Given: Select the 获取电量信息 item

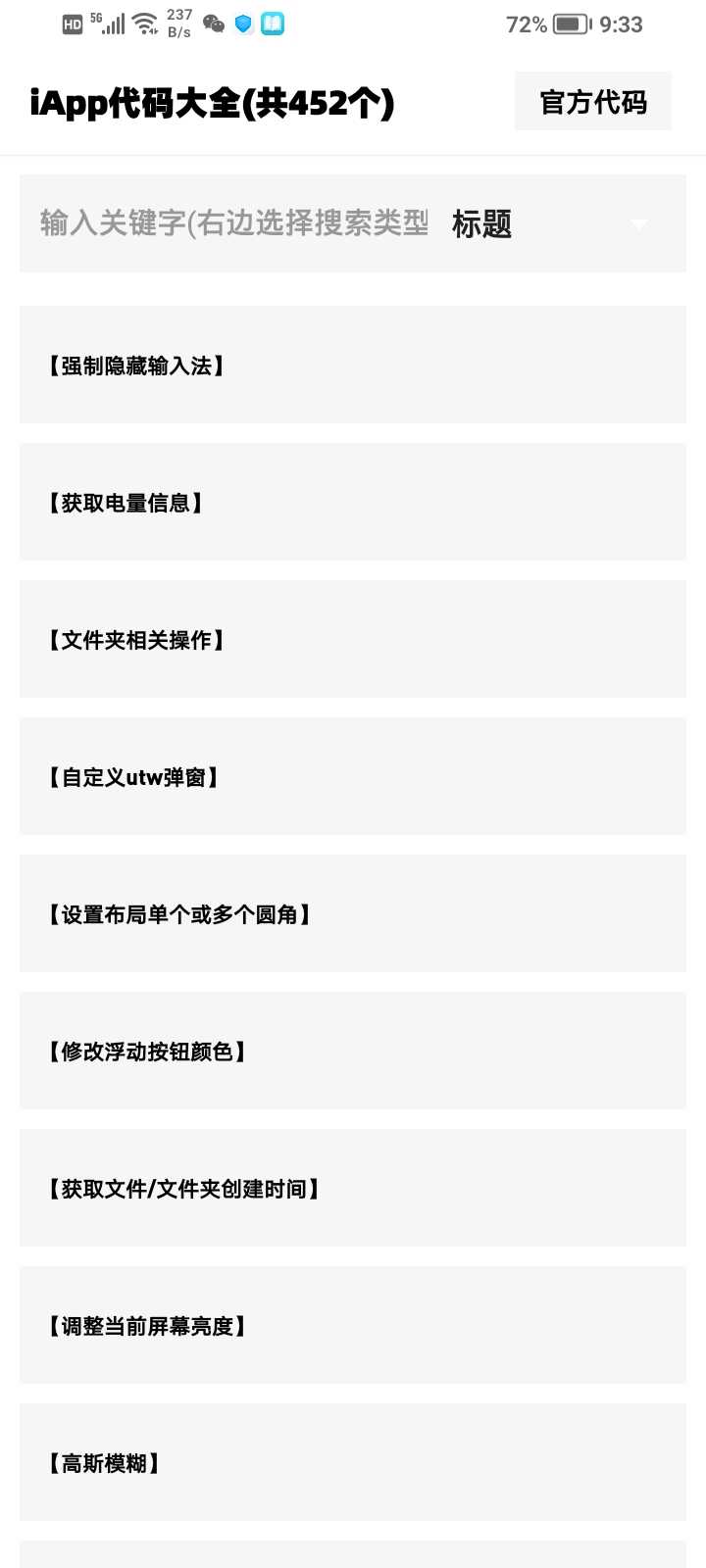Looking at the screenshot, I should [353, 503].
